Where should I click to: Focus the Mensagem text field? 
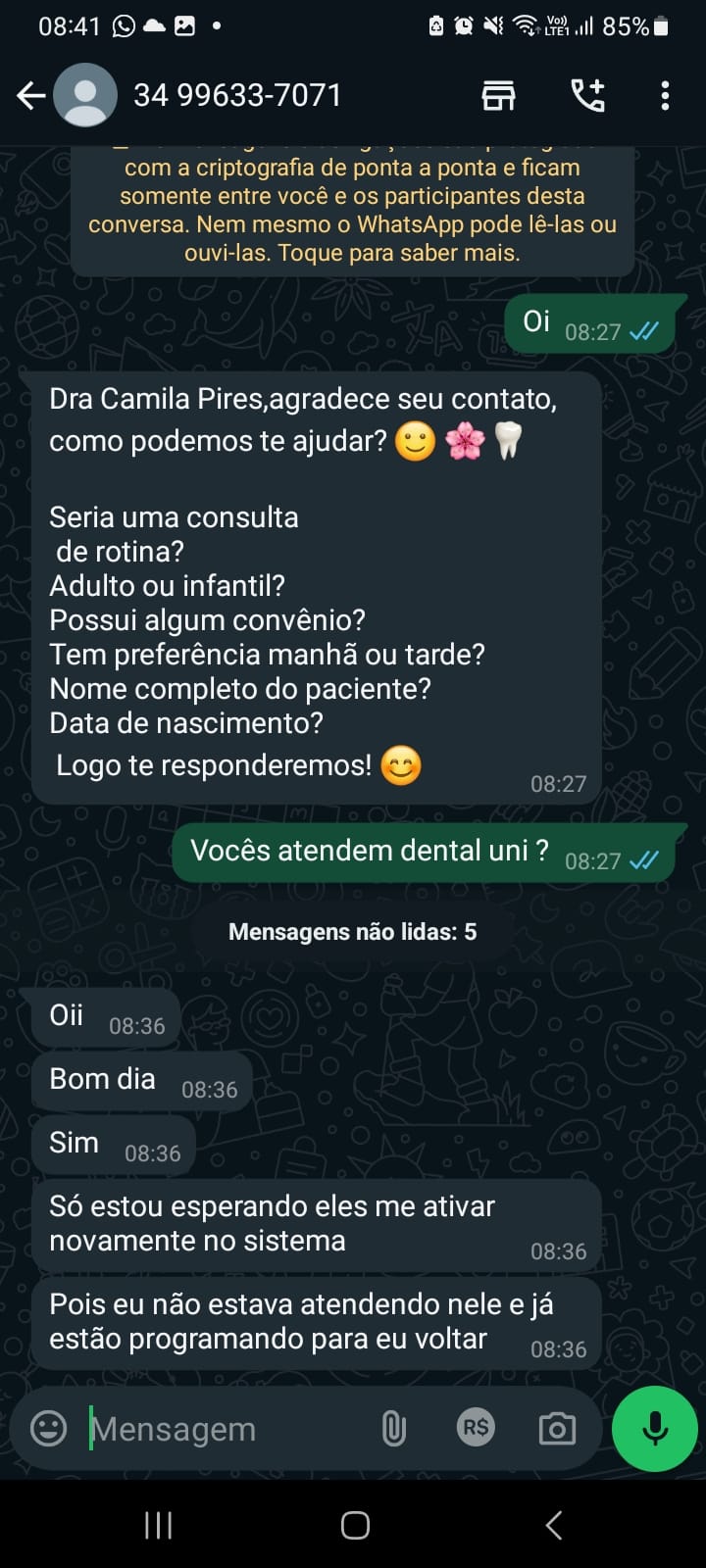226,1429
